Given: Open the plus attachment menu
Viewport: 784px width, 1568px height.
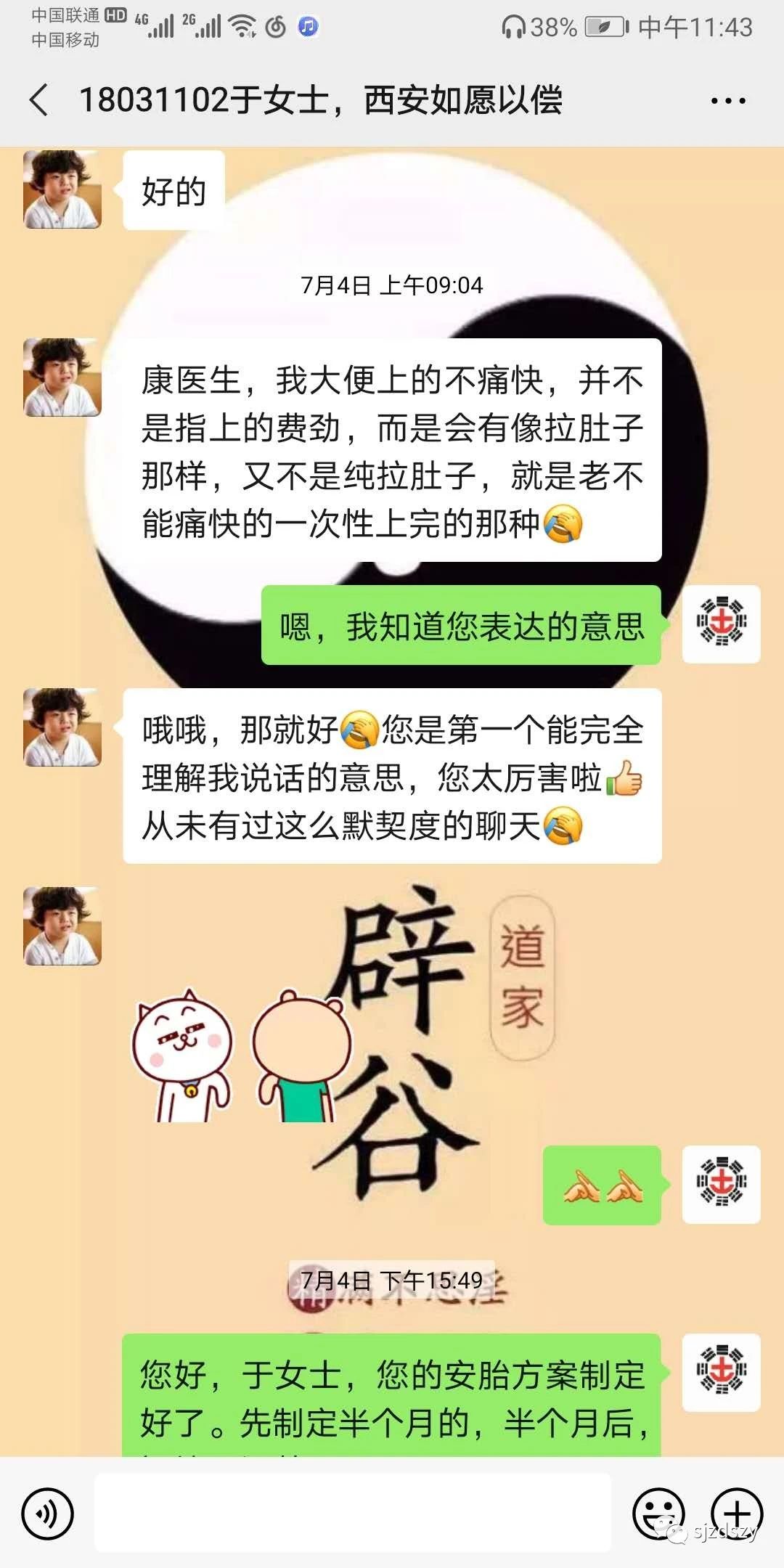Looking at the screenshot, I should pos(737,1514).
